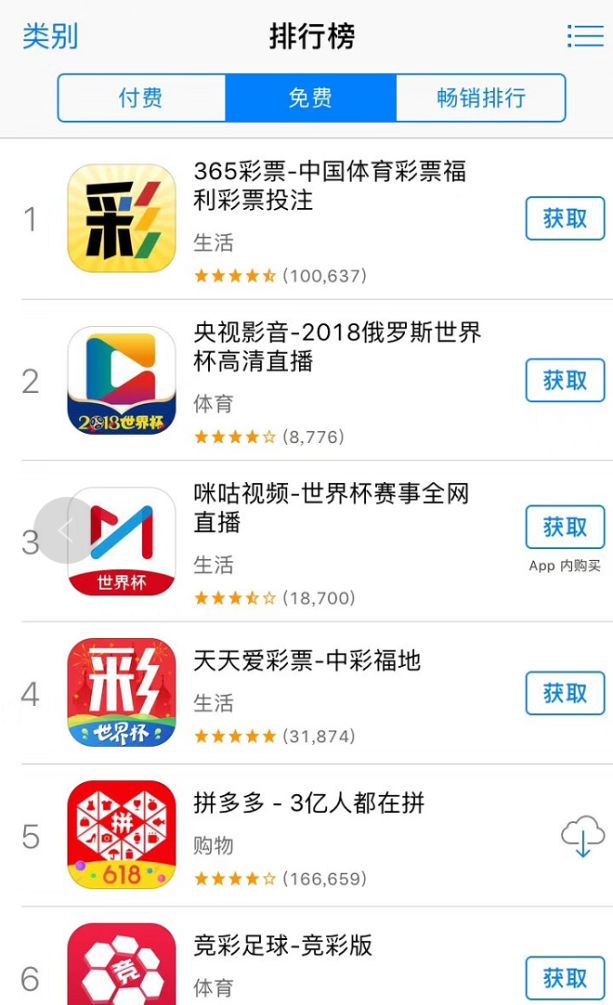The height and width of the screenshot is (1005, 613).
Task: Tap 获取 for 竞彩足球
Action: click(x=565, y=977)
